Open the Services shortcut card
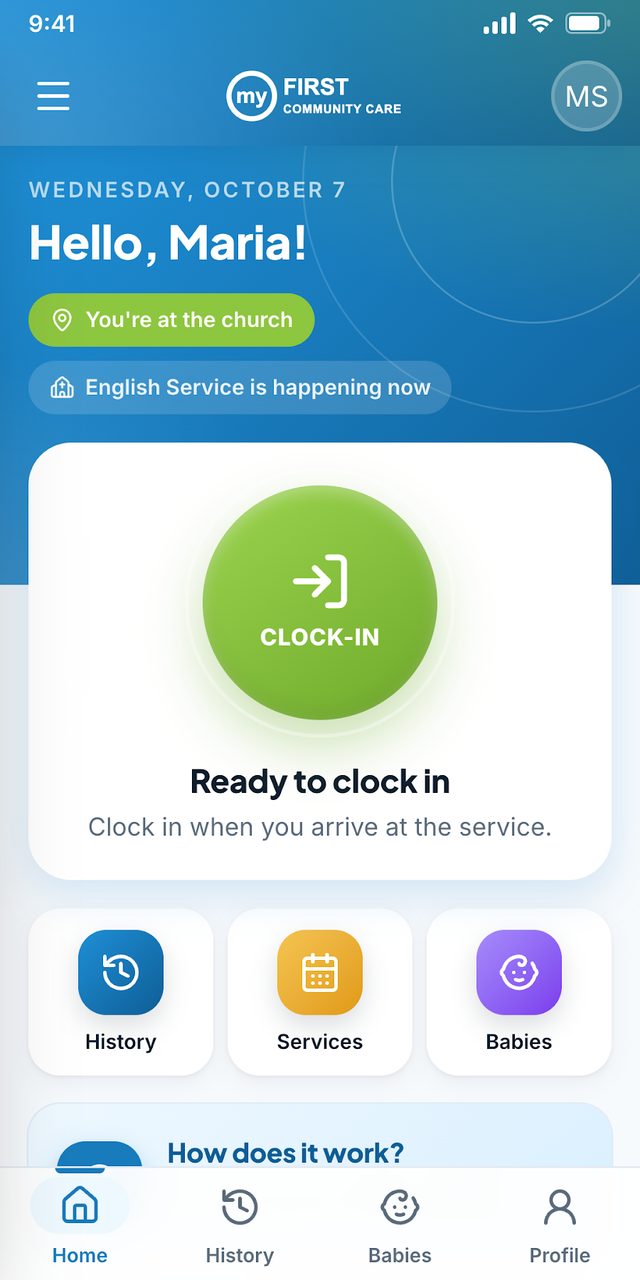 (320, 992)
